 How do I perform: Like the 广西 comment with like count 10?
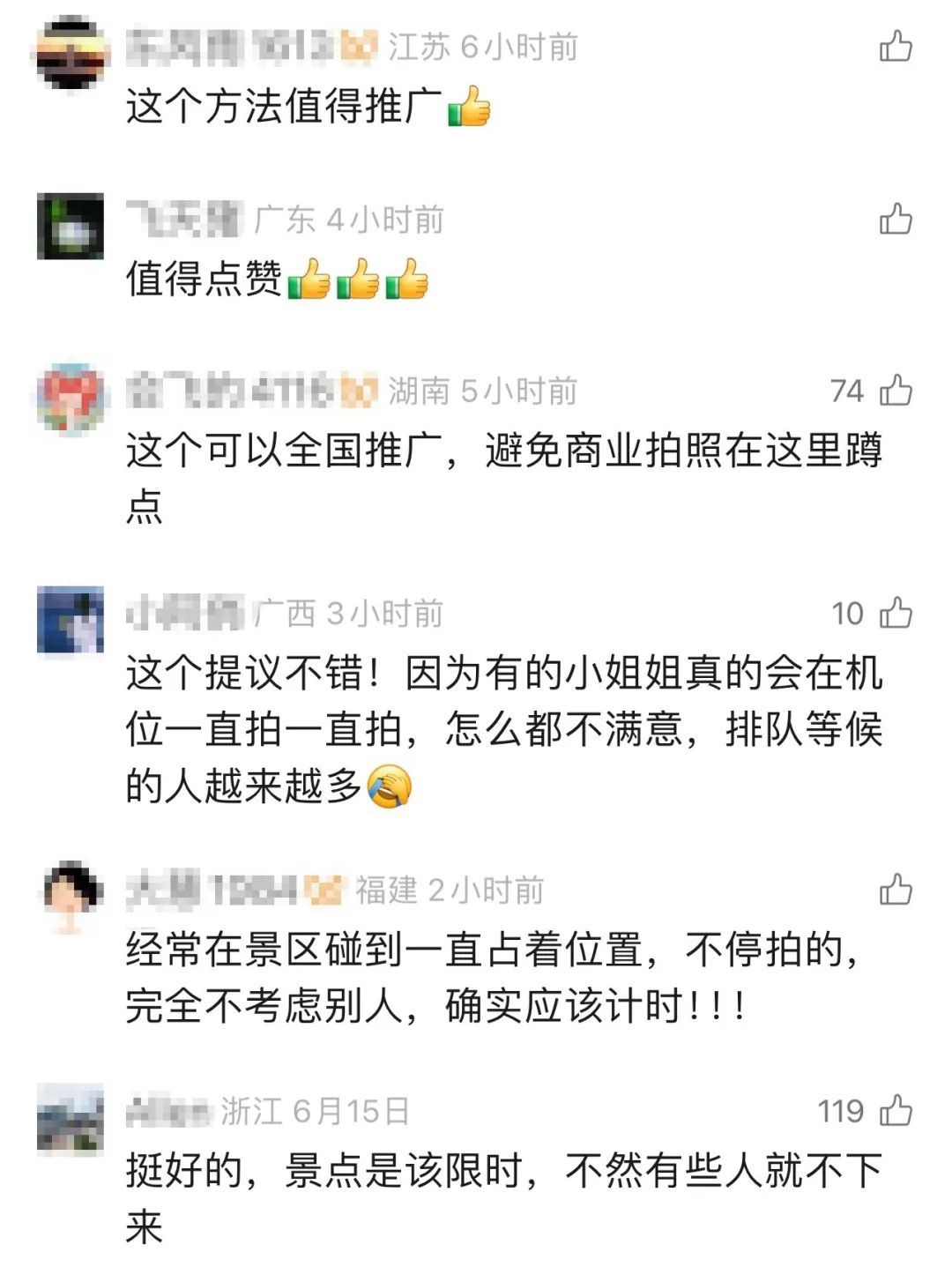click(897, 612)
